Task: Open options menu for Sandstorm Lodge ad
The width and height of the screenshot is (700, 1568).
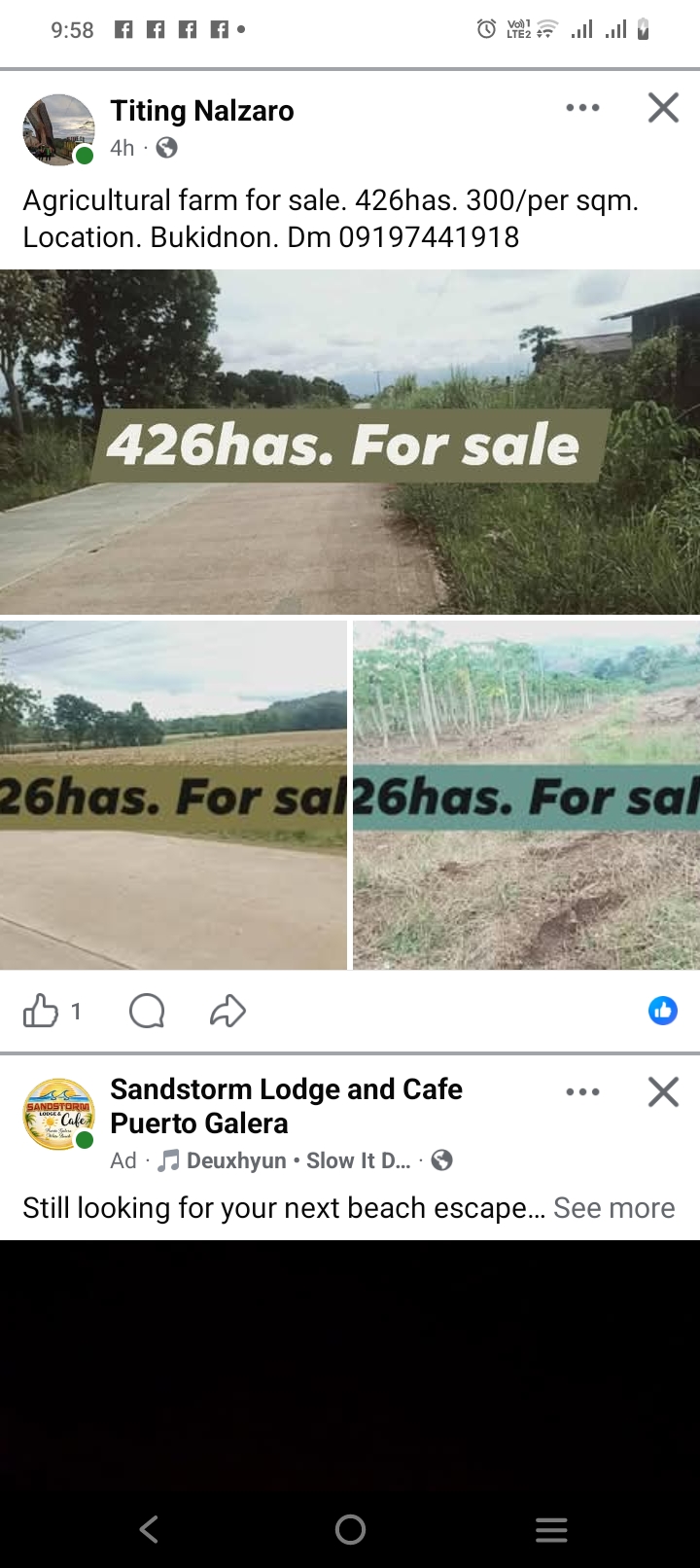Action: pyautogui.click(x=582, y=1091)
